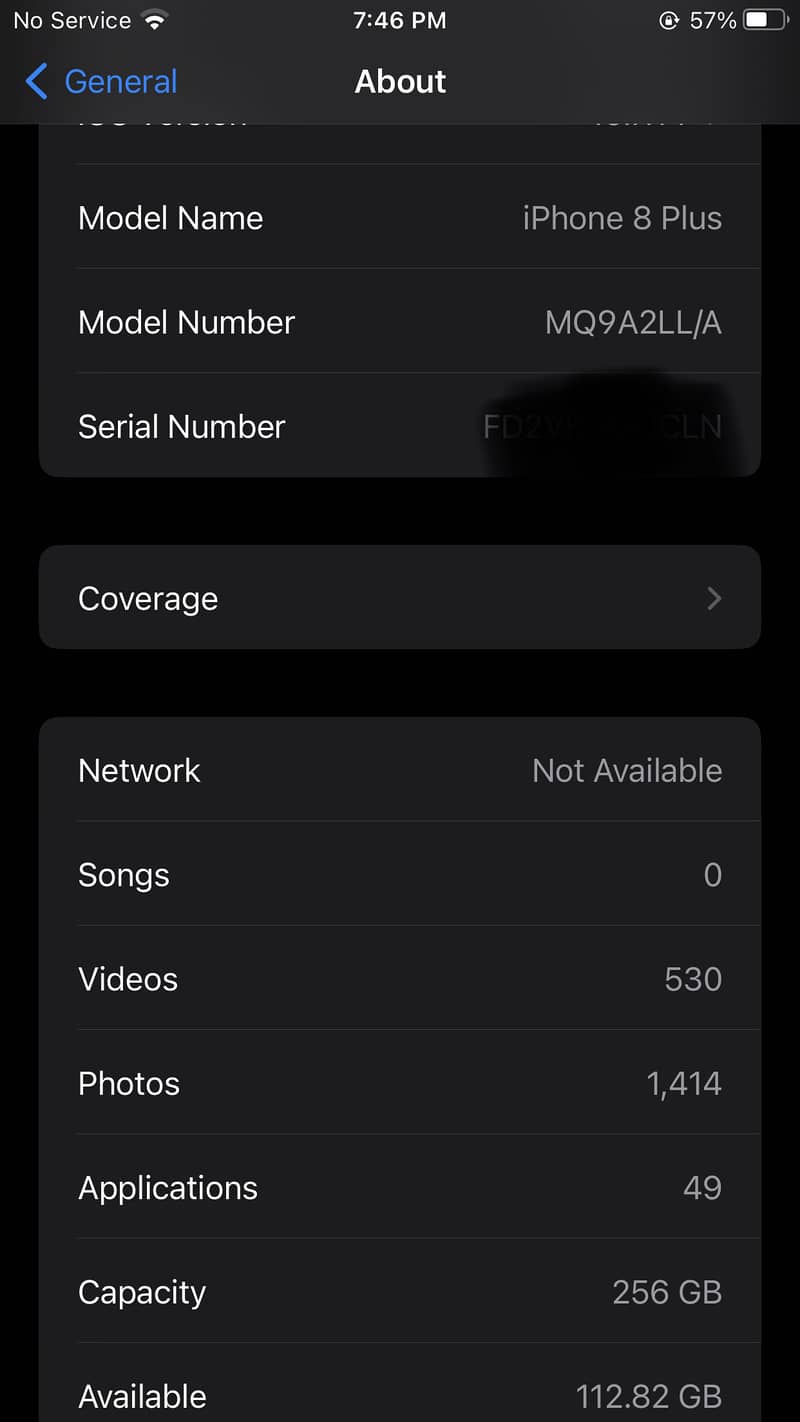This screenshot has width=800, height=1422.
Task: Tap the Songs count row
Action: point(400,874)
